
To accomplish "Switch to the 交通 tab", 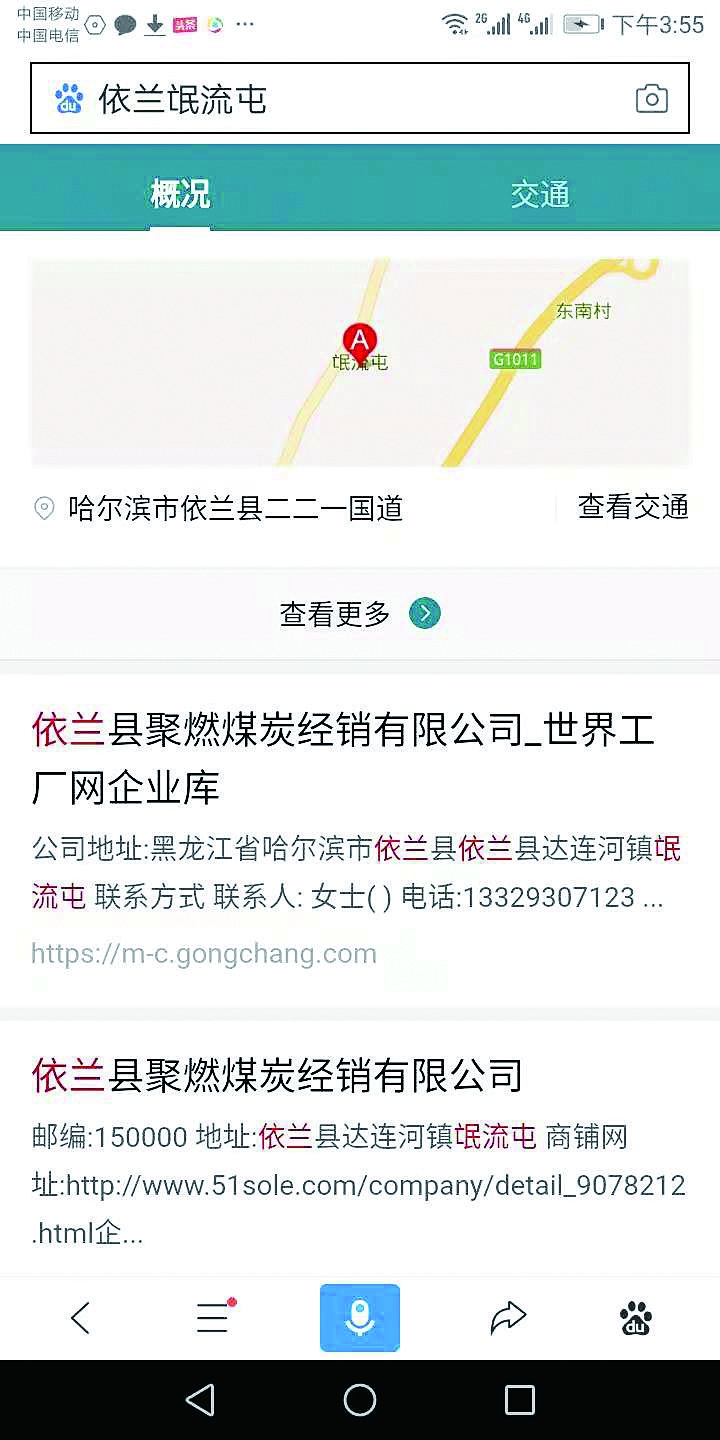I will tap(540, 194).
